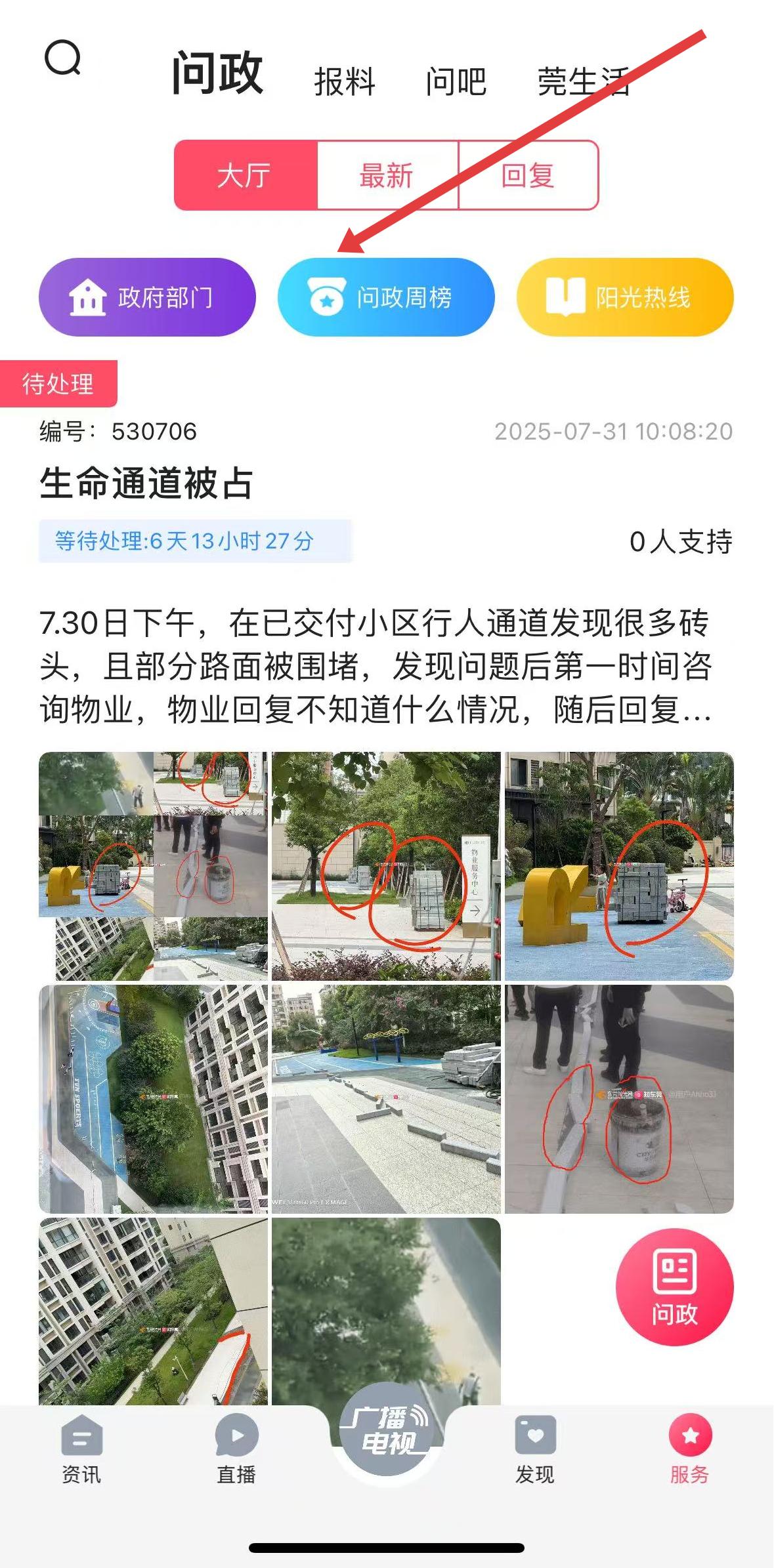Open 问政周榜 weekly ranking
This screenshot has height=1568, width=774.
tap(386, 297)
